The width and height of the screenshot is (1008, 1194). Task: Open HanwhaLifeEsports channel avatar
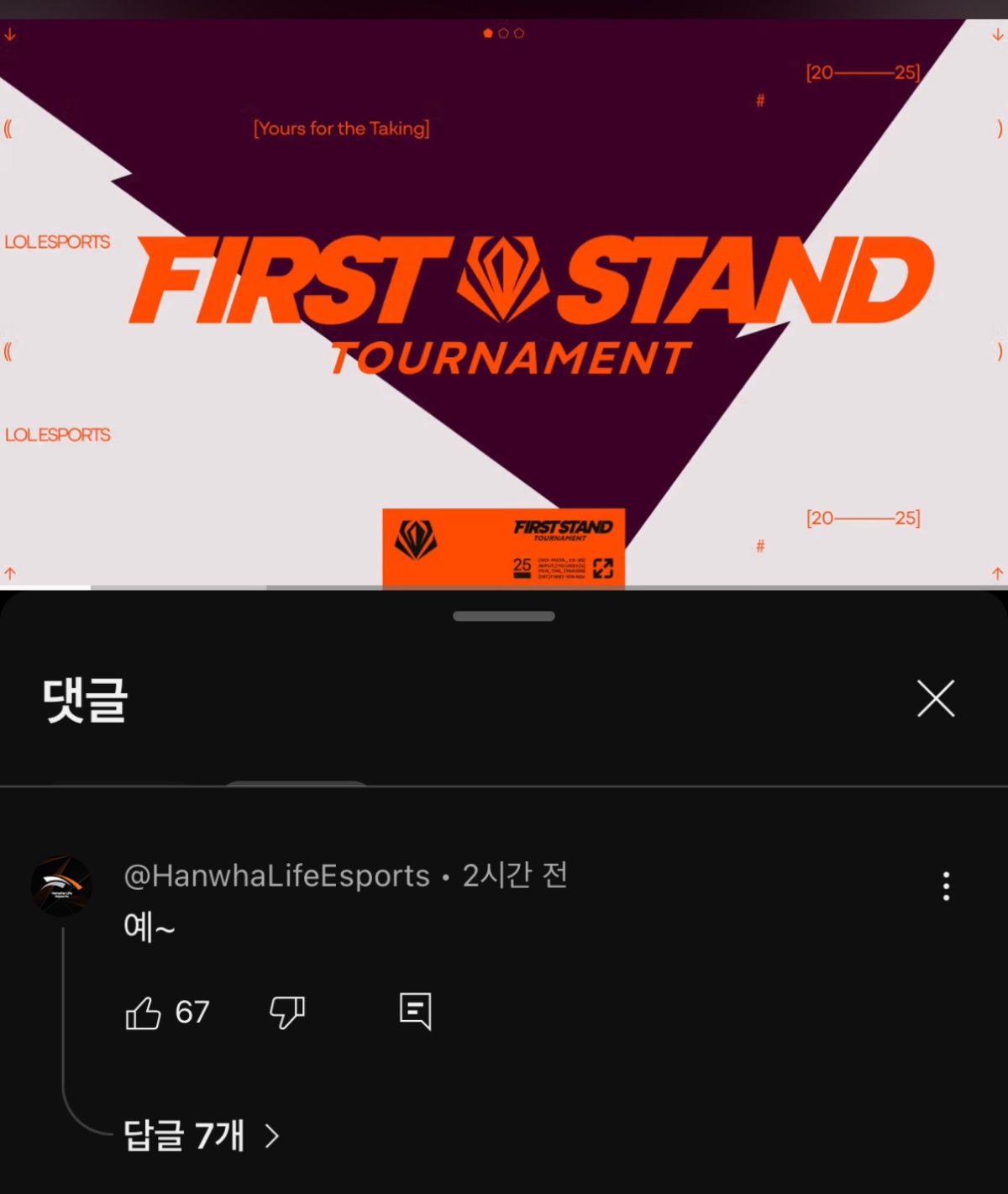point(61,886)
